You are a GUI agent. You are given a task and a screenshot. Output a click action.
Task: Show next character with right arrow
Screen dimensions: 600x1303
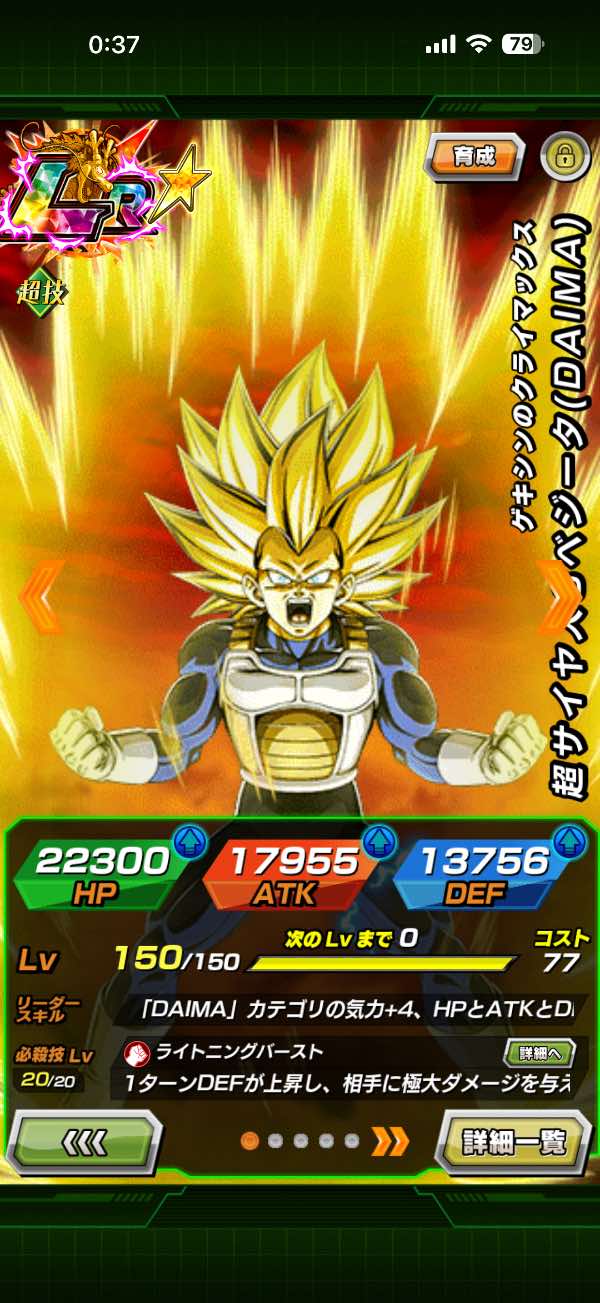(559, 597)
